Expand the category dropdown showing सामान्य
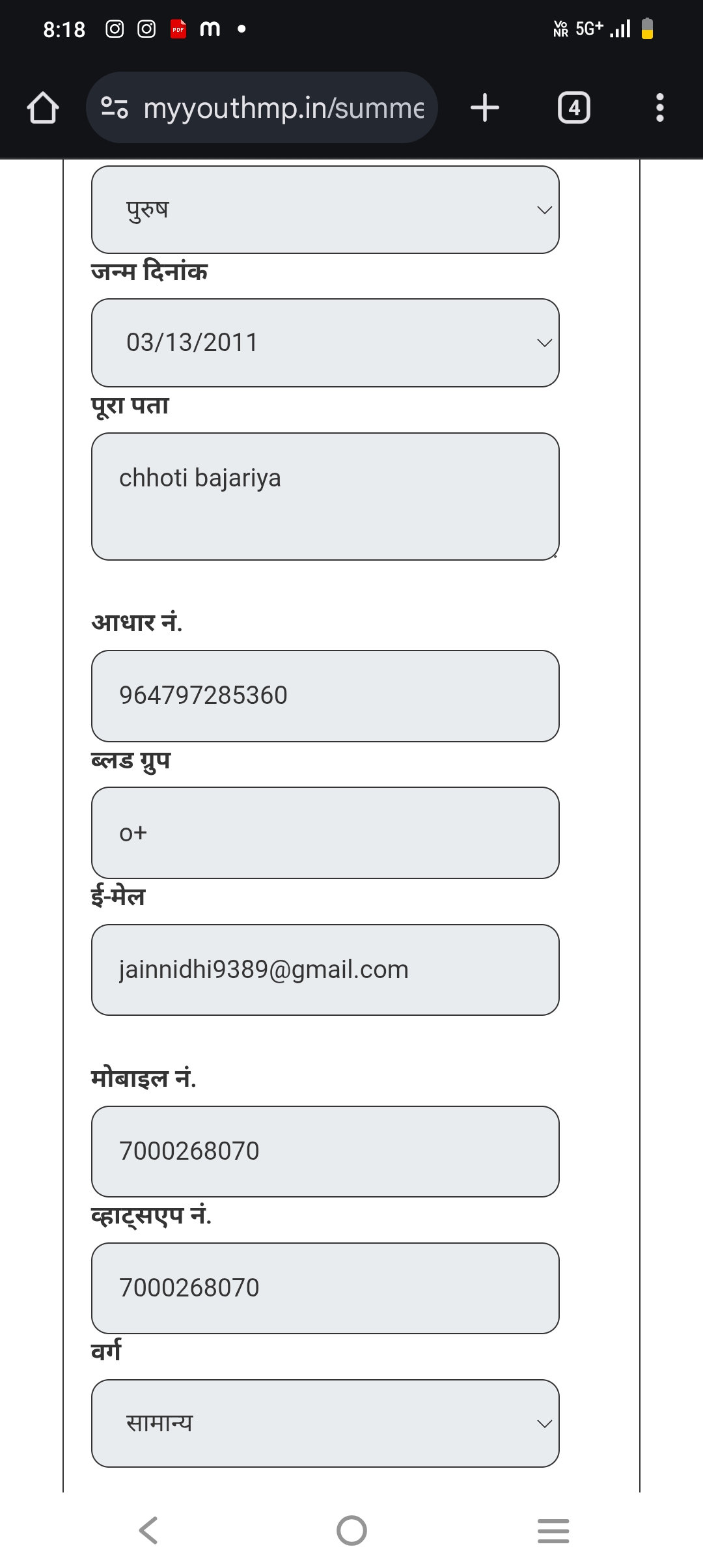The image size is (703, 1568). click(x=325, y=1423)
